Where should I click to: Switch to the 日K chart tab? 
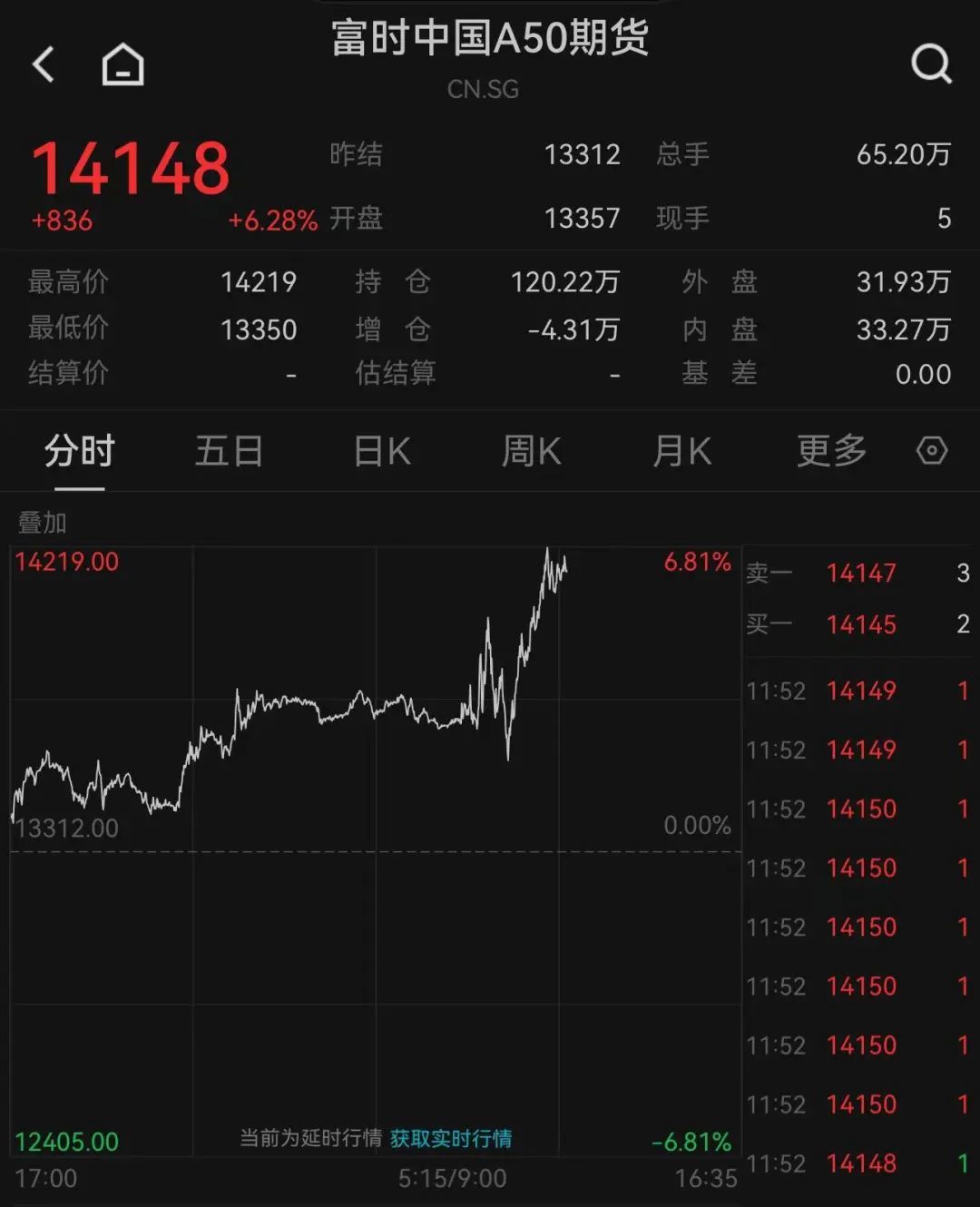[382, 451]
